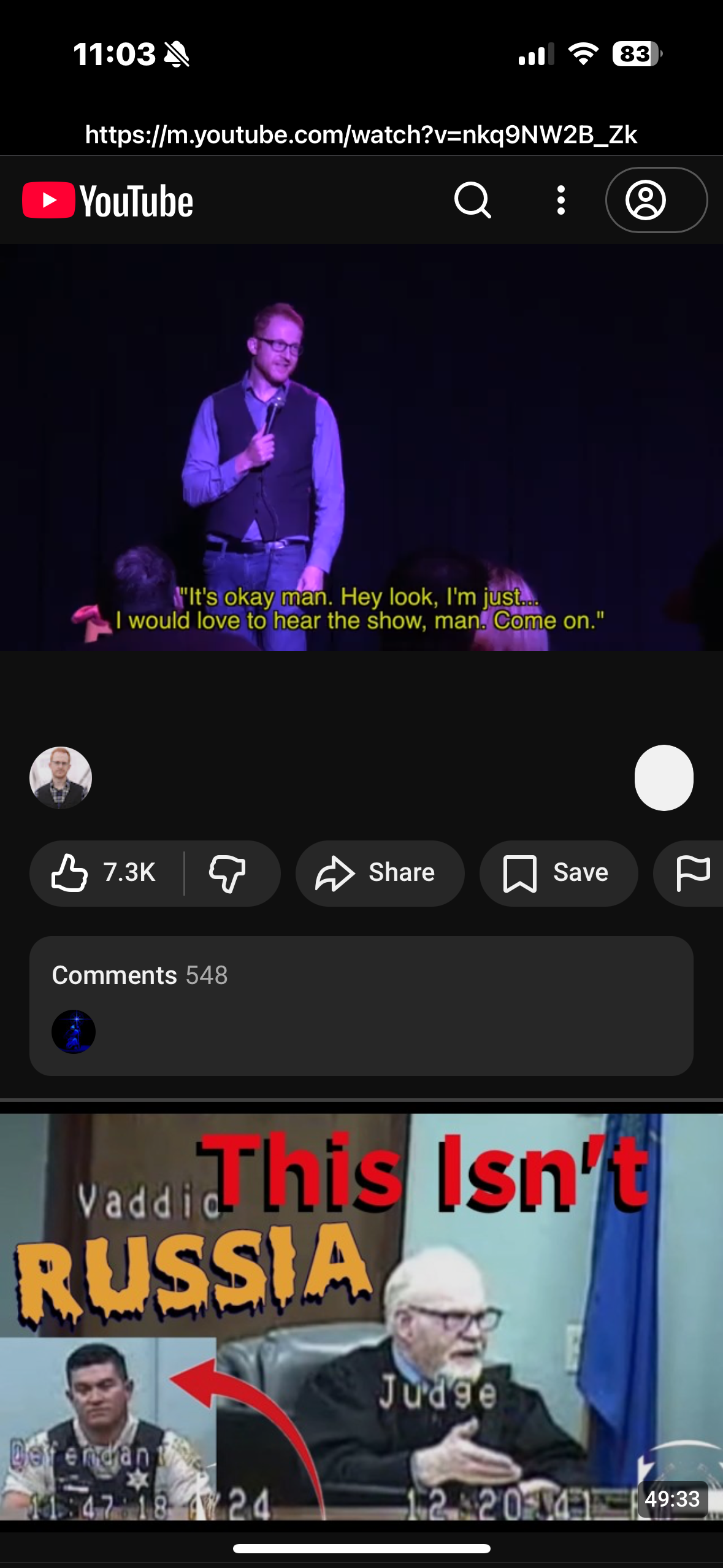The height and width of the screenshot is (1568, 723).
Task: Open the 'This Isn't Russia' recommended video
Action: coord(361,1316)
